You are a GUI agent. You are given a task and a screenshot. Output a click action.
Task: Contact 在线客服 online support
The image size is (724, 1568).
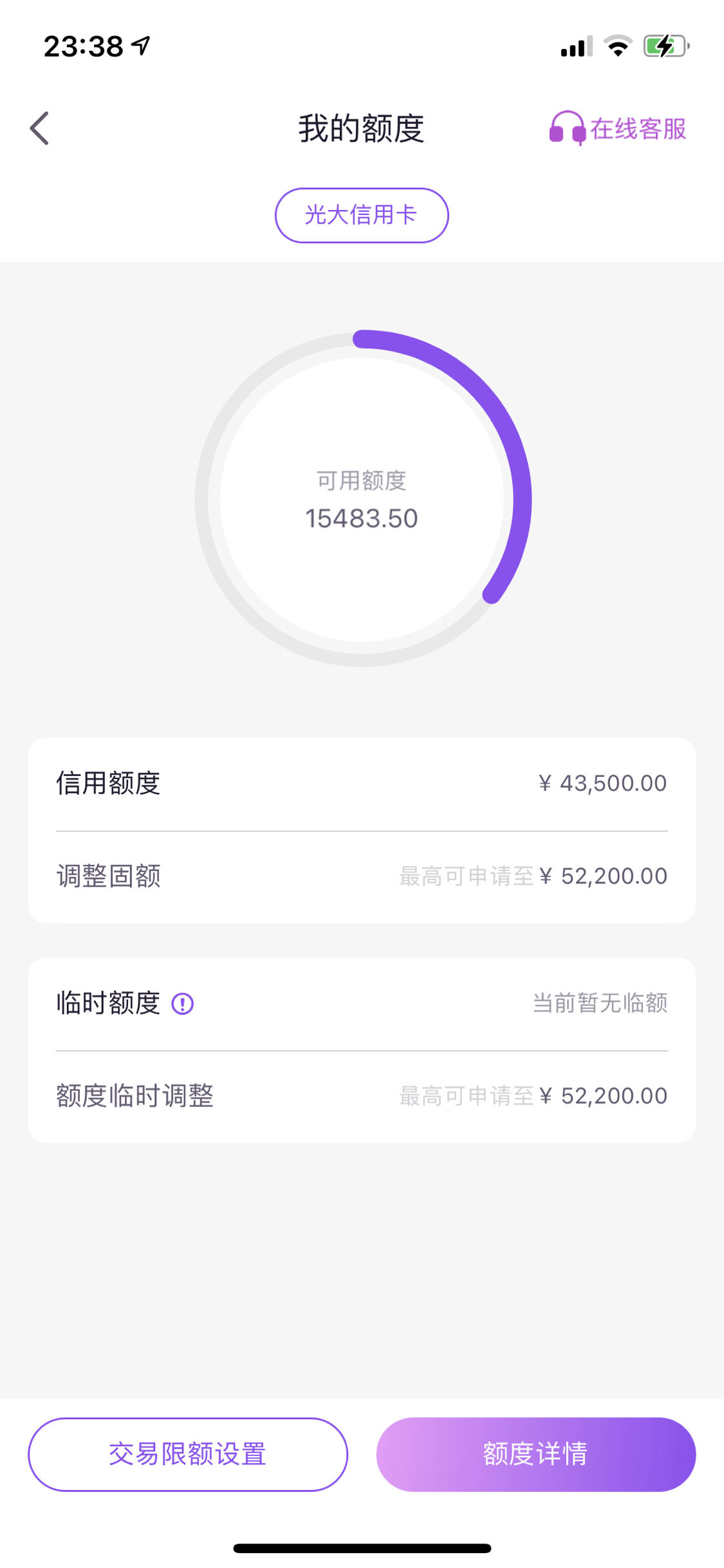coord(617,128)
